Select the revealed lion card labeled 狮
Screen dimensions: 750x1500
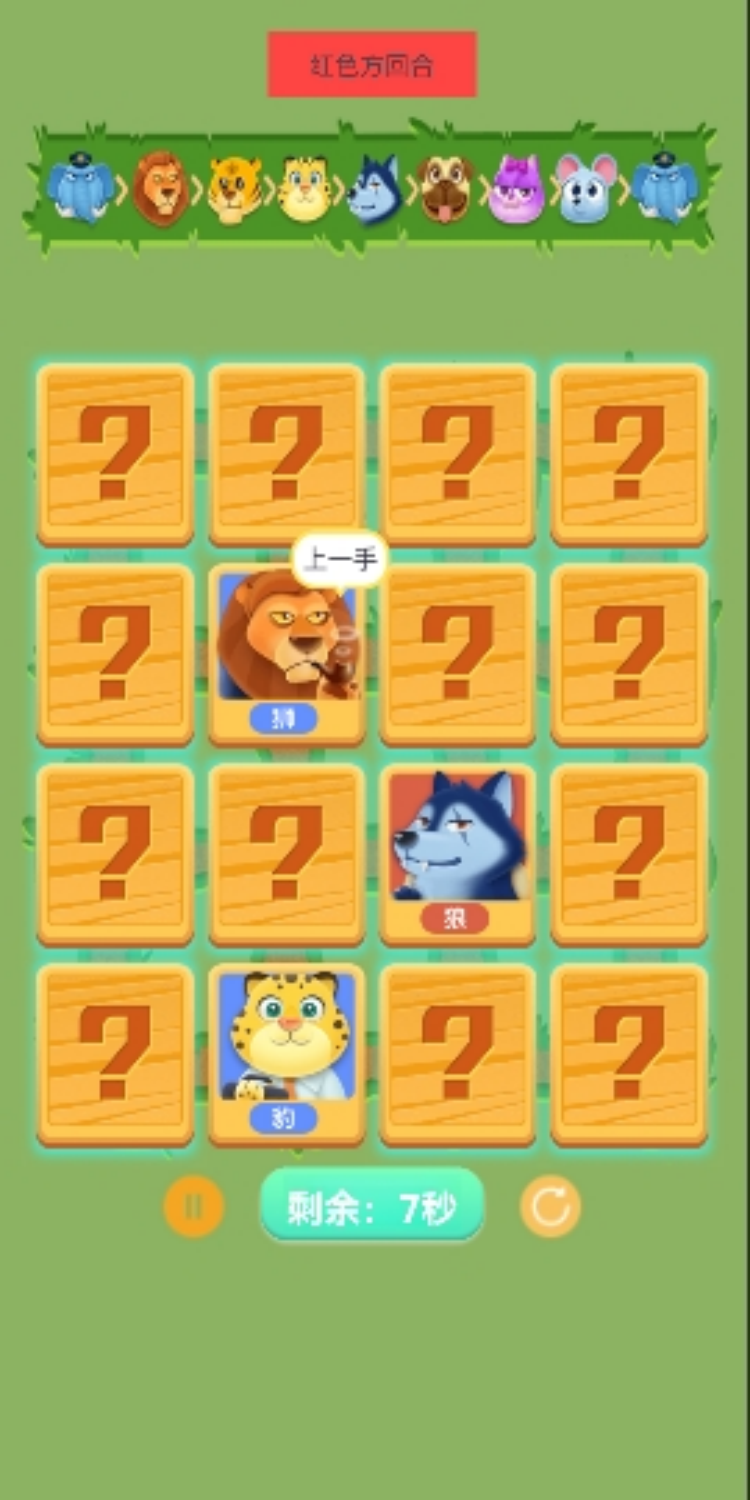[286, 654]
